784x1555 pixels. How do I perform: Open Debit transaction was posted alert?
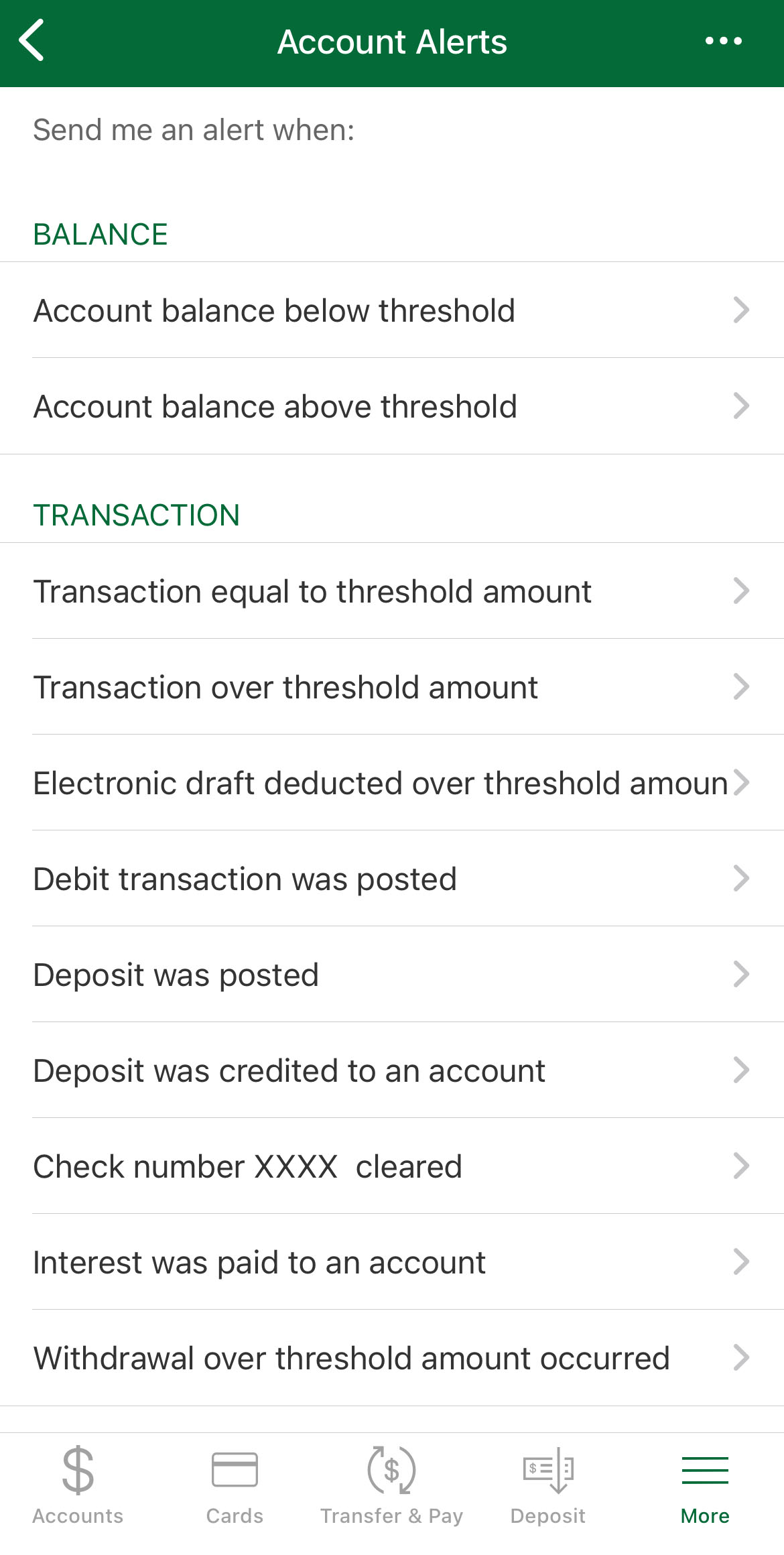[392, 879]
